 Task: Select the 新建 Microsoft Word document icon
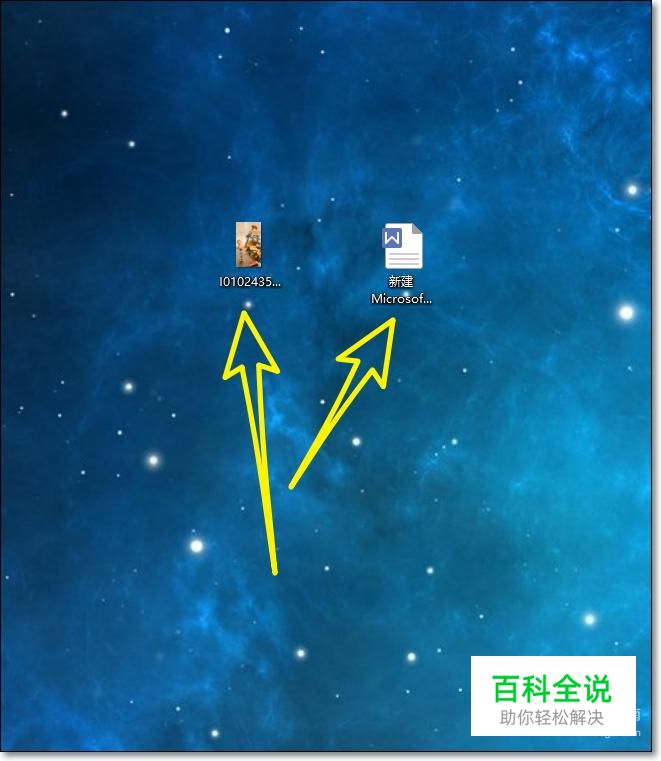[402, 247]
